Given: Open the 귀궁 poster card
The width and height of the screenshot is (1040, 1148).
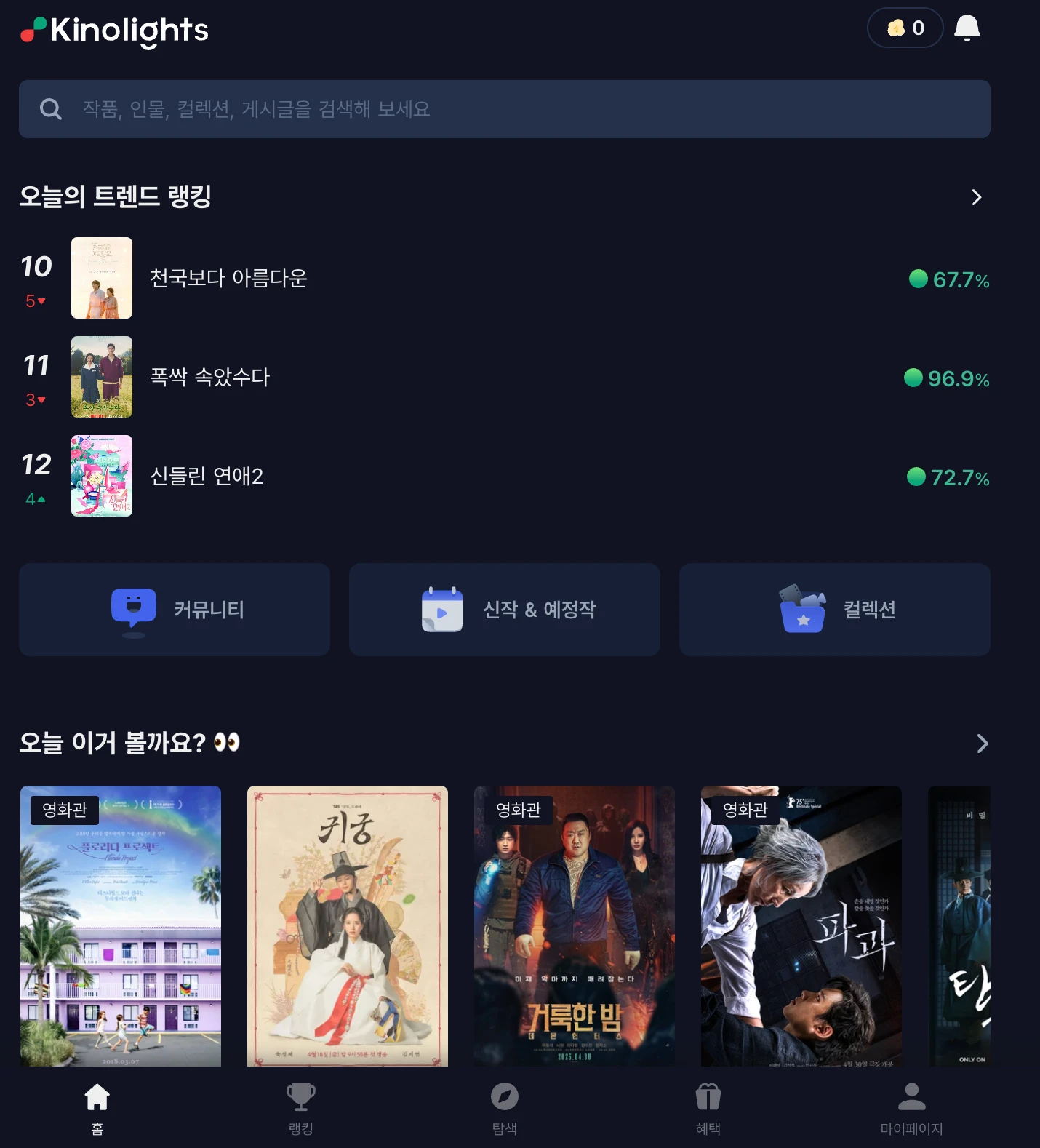Looking at the screenshot, I should (x=348, y=925).
